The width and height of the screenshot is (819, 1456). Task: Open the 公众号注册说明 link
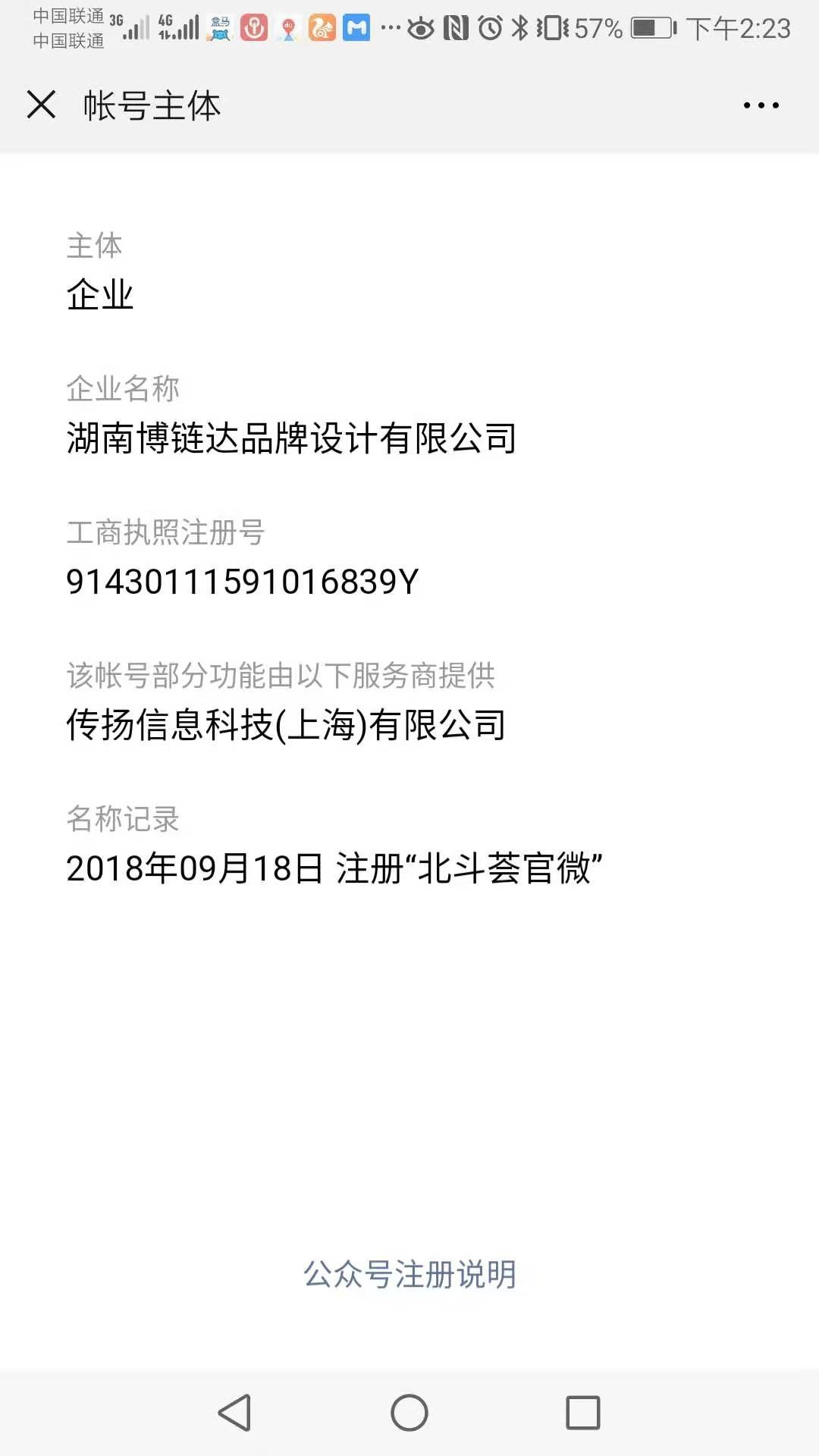(x=409, y=1275)
